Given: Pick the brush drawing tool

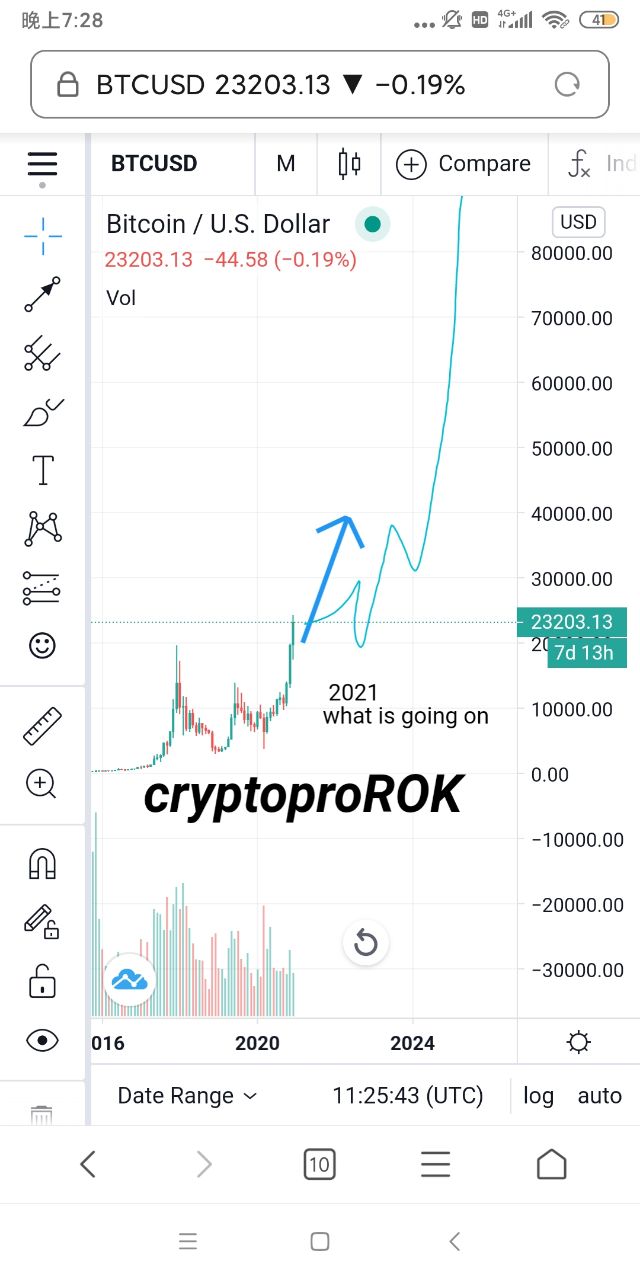Looking at the screenshot, I should click(x=43, y=411).
